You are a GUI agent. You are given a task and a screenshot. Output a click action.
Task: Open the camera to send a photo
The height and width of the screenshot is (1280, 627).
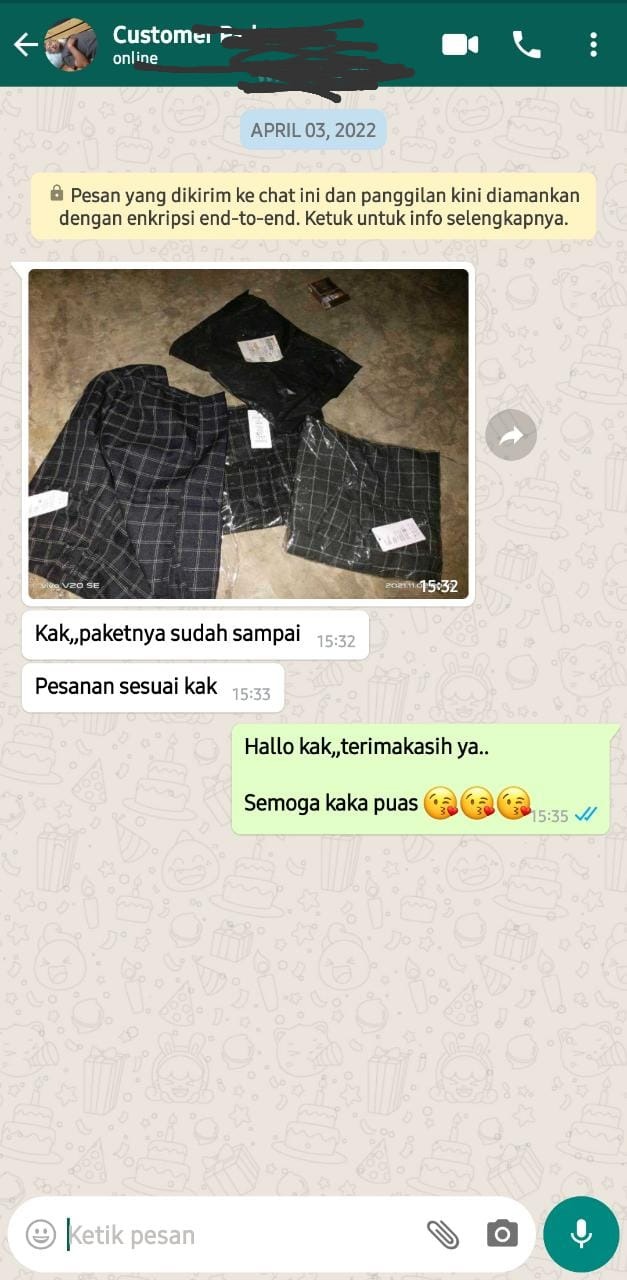[x=502, y=1234]
